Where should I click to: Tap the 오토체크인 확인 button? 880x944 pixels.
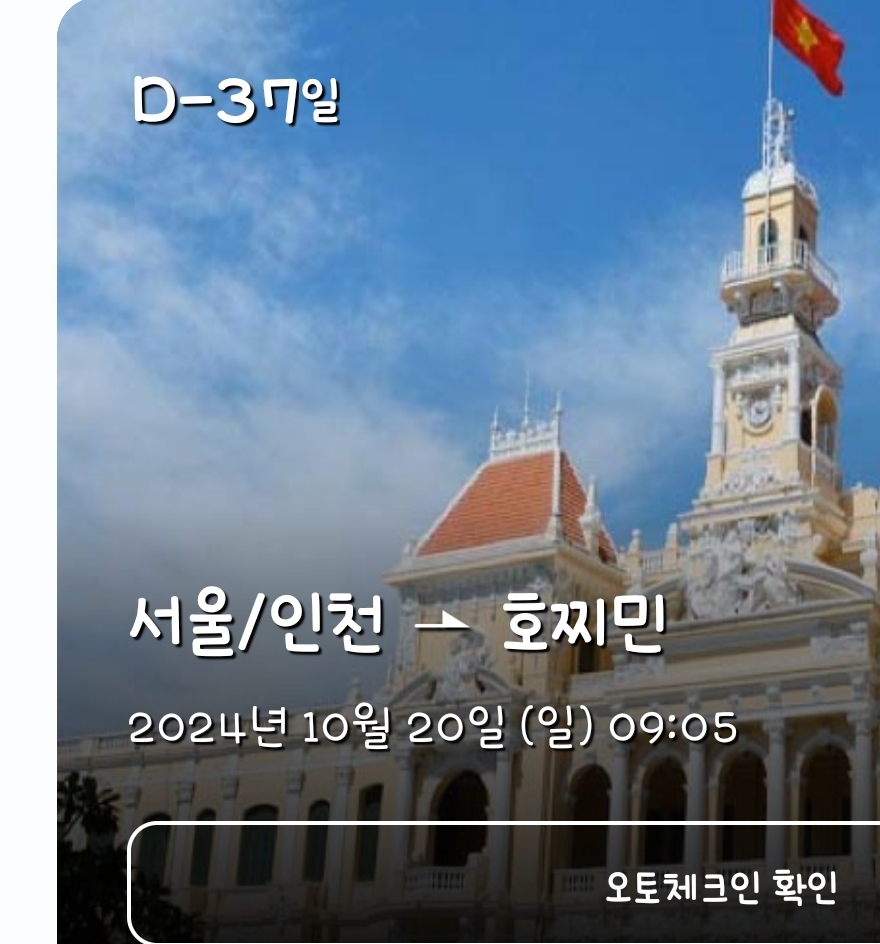[718, 885]
